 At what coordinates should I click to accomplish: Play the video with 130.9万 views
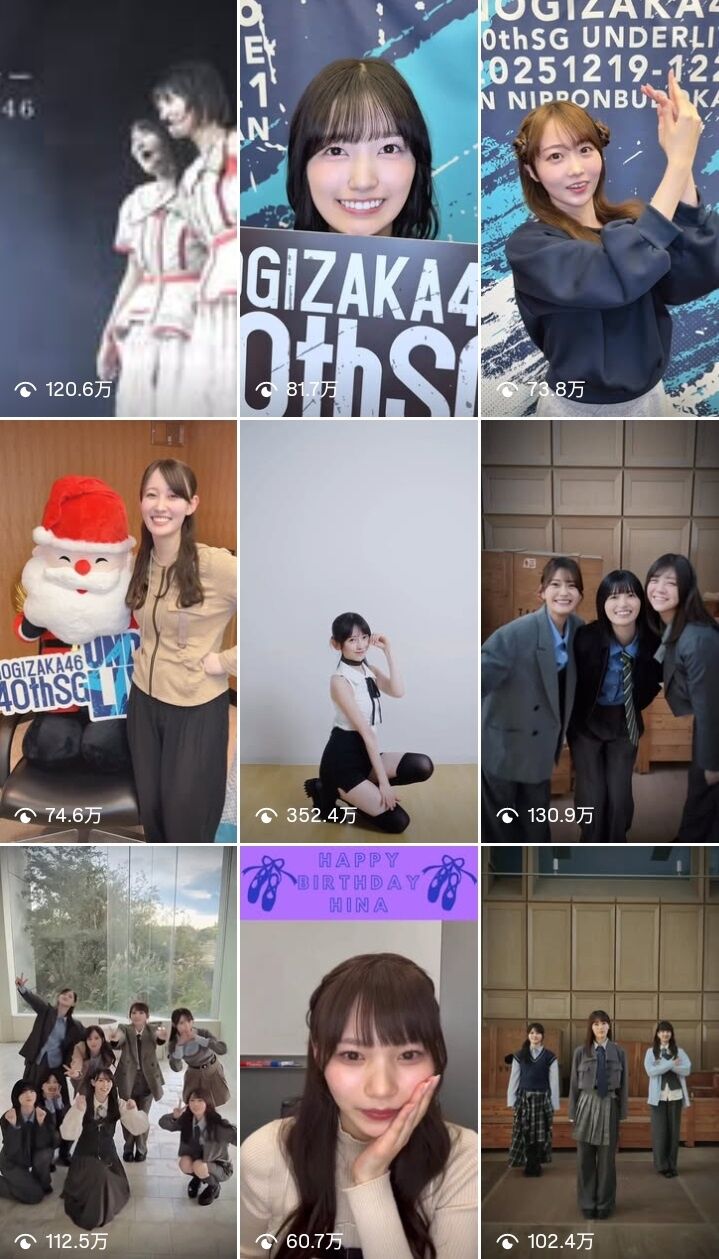pos(600,631)
